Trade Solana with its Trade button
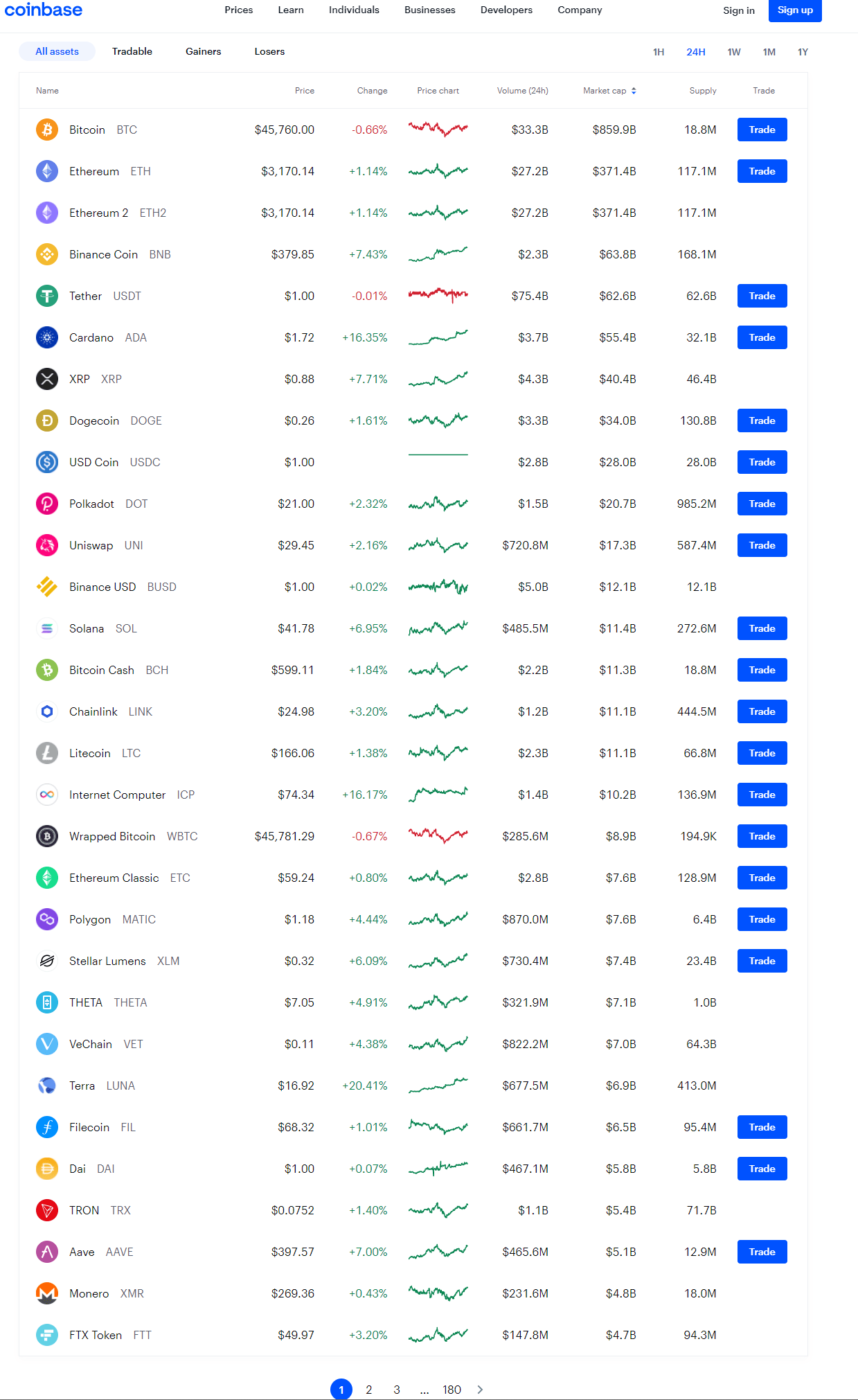 point(762,628)
